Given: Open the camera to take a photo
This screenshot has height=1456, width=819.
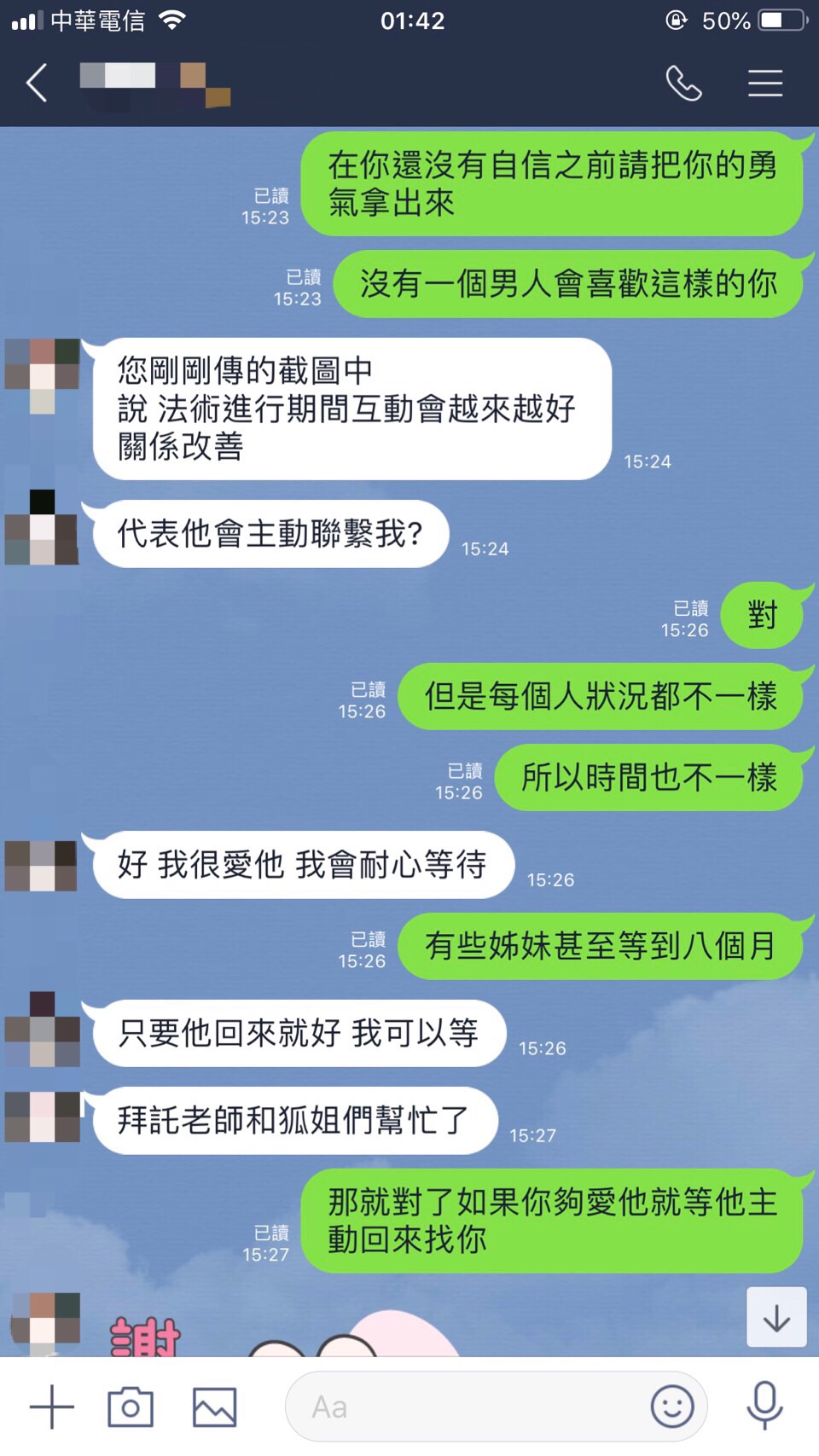Looking at the screenshot, I should pyautogui.click(x=131, y=1407).
